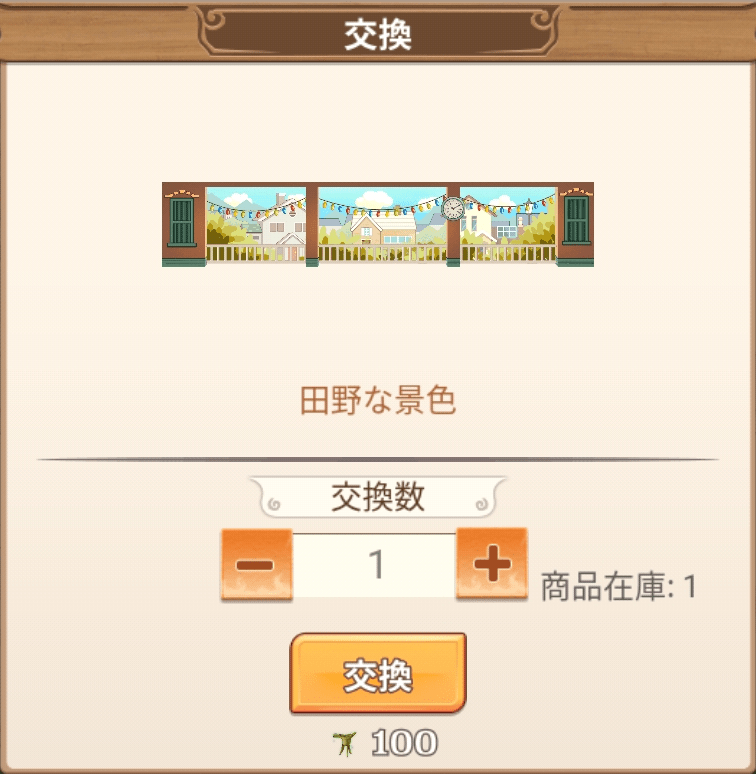Viewport: 756px width, 774px height.
Task: Decrease exchange quantity with minus button
Action: coord(256,565)
